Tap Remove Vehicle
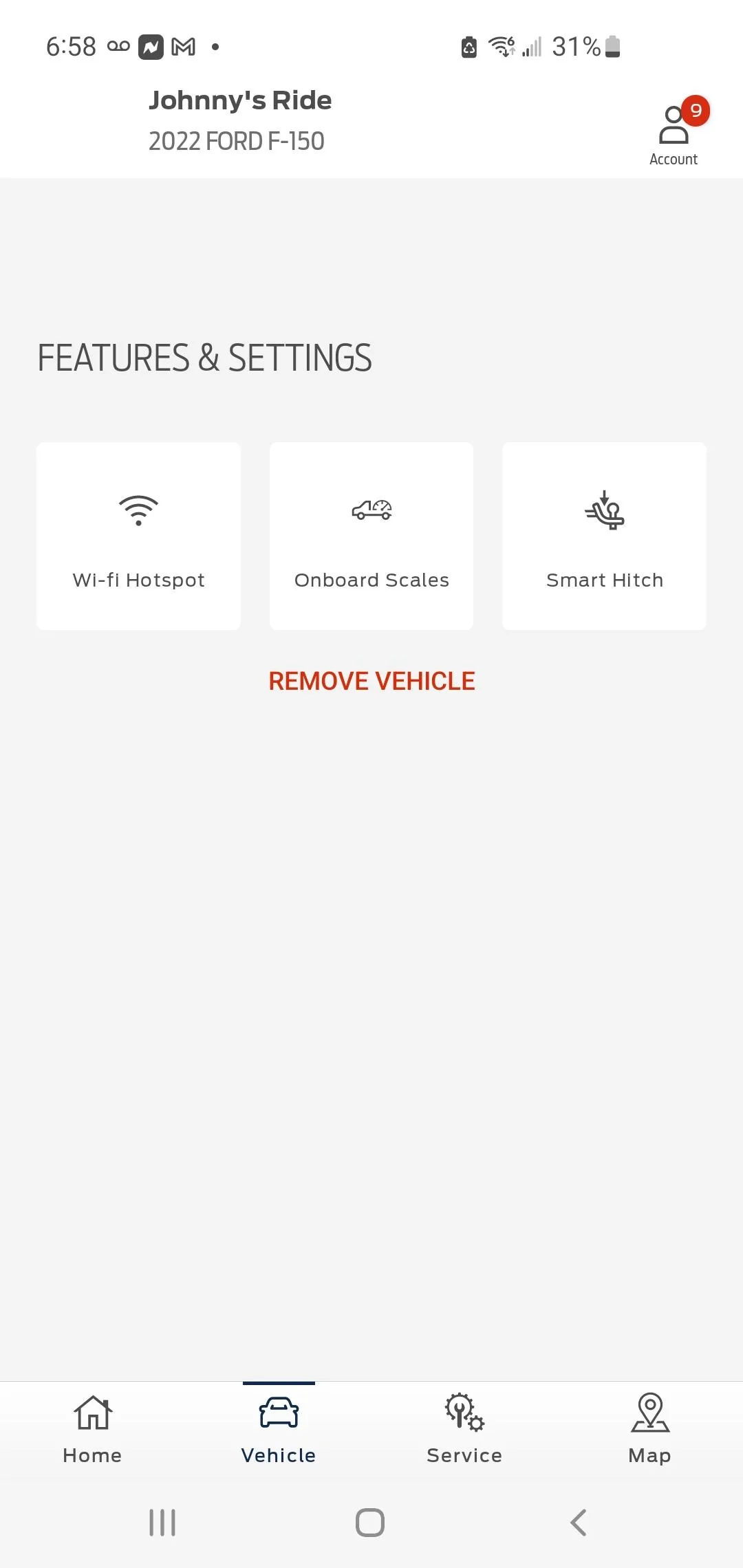Screen dimensions: 743x1568 click(x=371, y=681)
